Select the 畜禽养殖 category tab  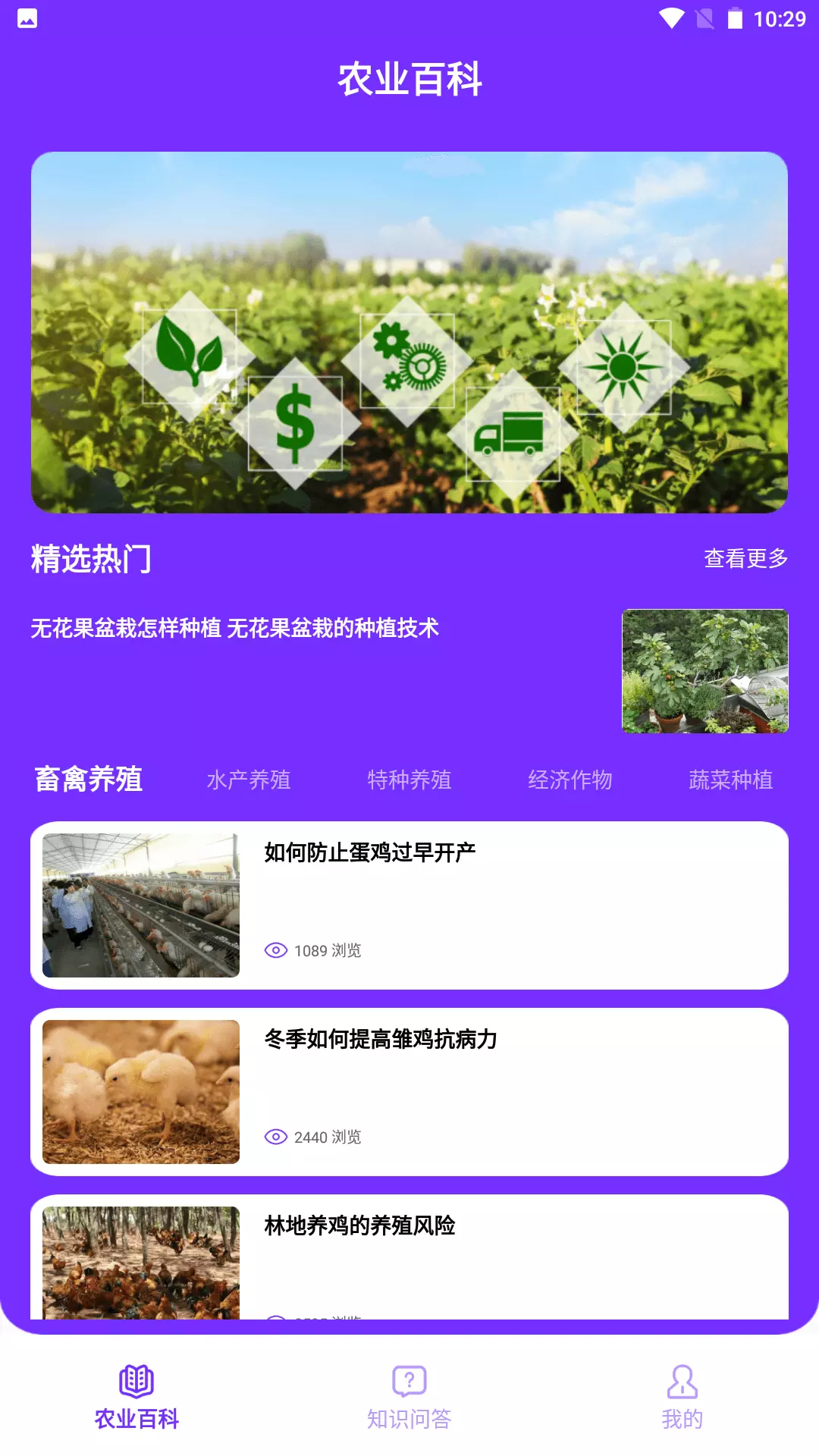point(89,780)
